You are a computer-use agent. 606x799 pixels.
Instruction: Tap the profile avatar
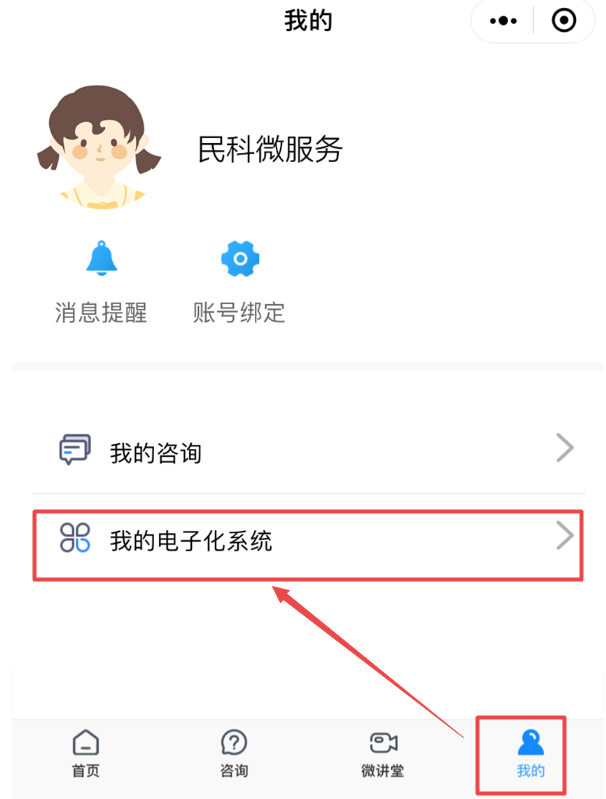(x=100, y=146)
